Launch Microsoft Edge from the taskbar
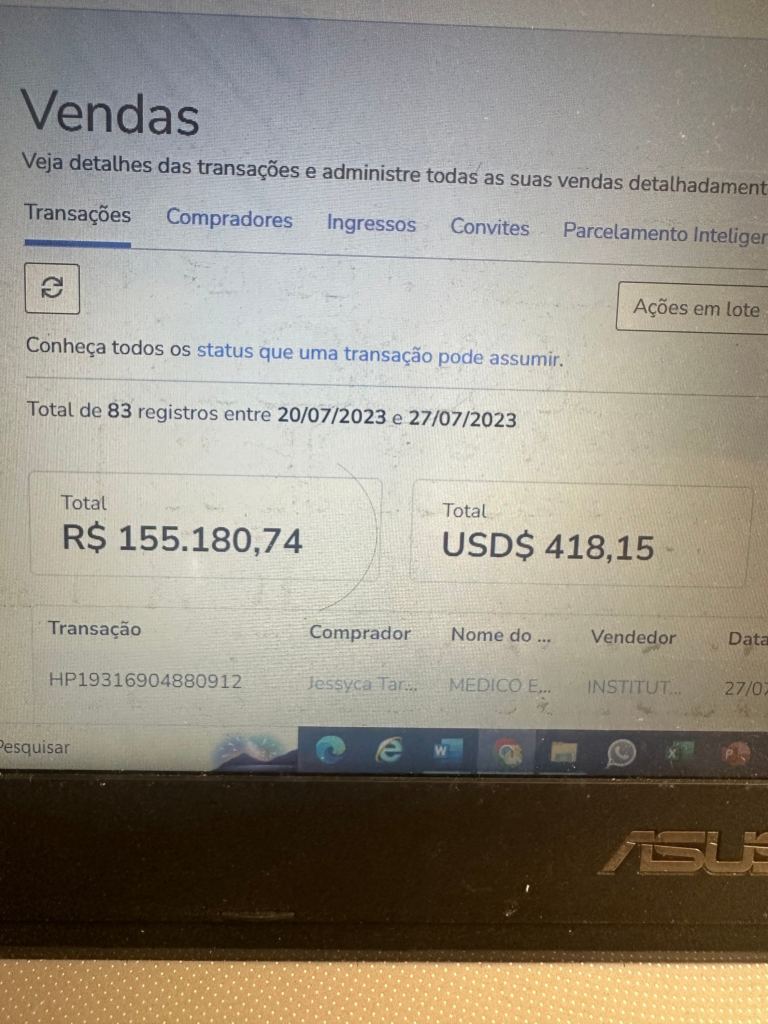 point(331,750)
